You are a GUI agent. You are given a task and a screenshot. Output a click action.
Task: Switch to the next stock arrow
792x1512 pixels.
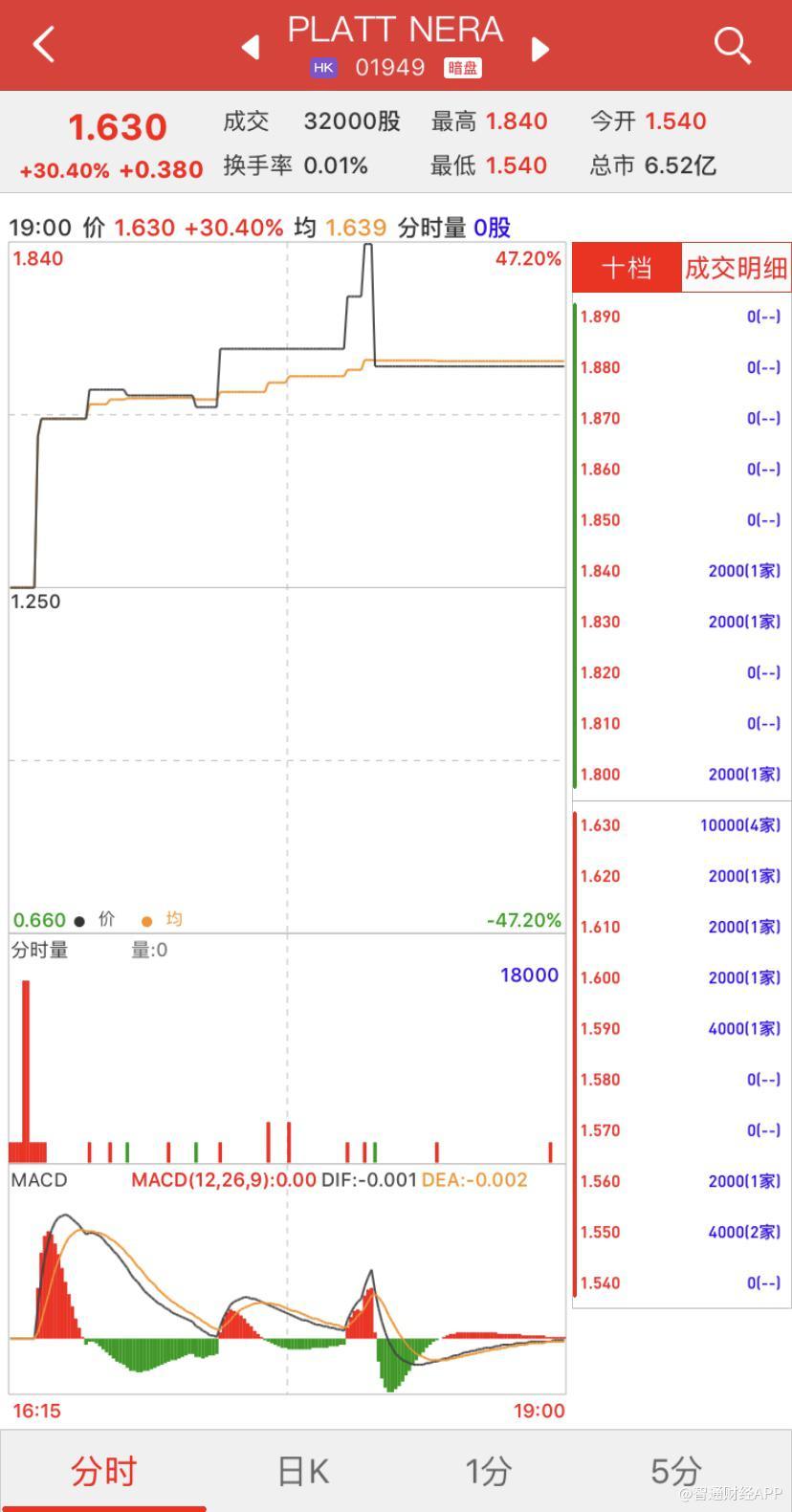tap(540, 48)
